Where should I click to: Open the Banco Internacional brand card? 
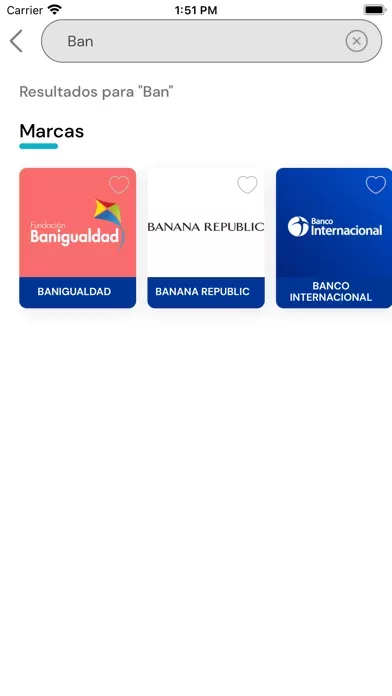334,238
